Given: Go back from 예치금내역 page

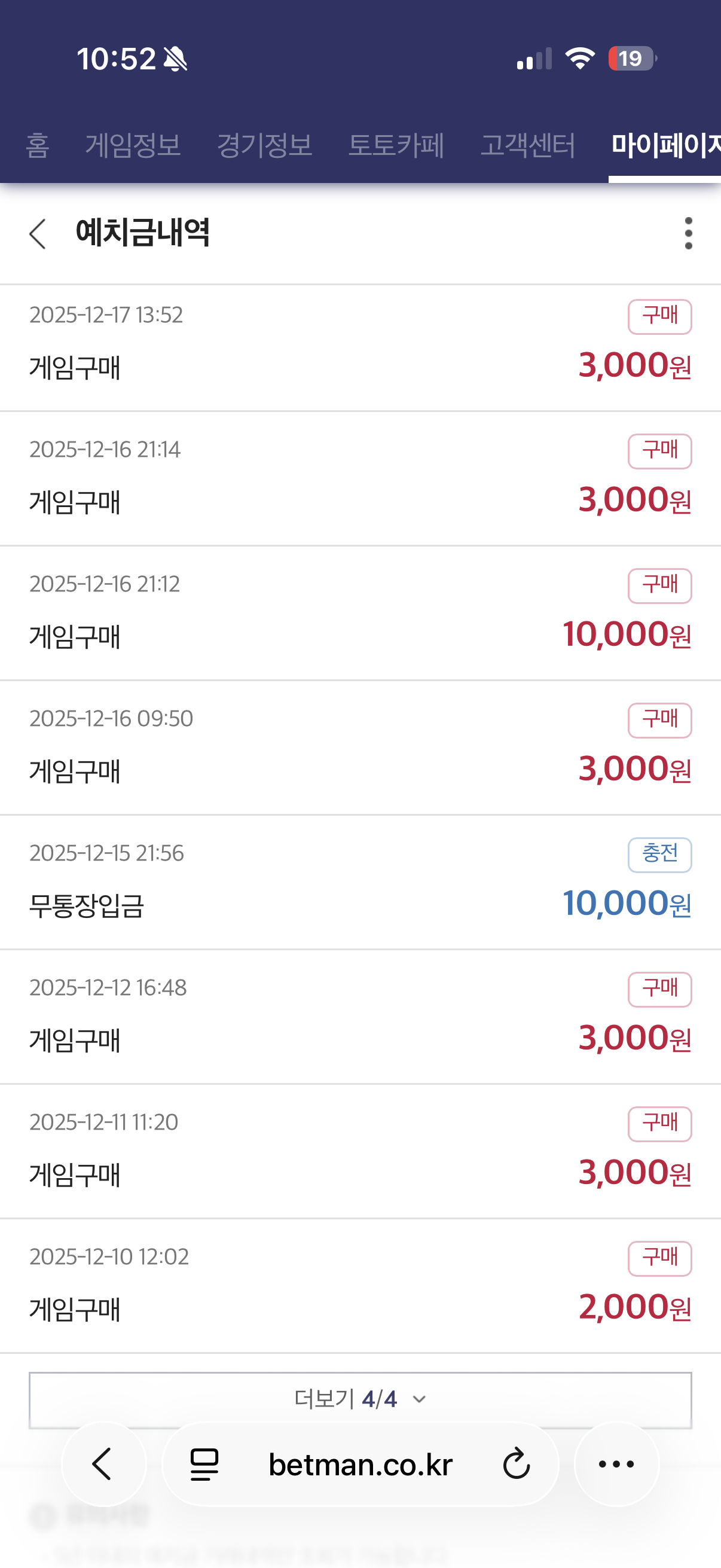Looking at the screenshot, I should click(x=38, y=234).
